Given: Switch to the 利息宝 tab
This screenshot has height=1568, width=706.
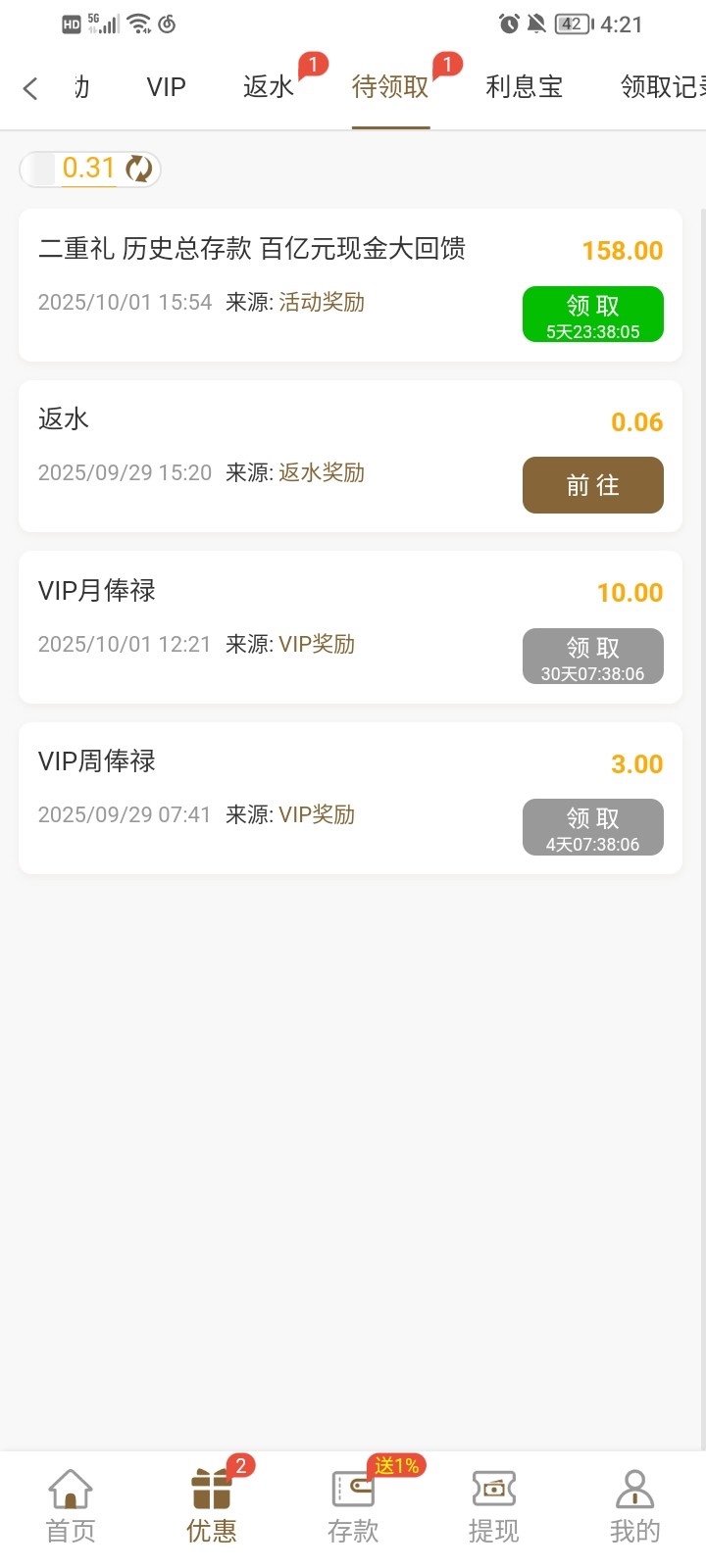Looking at the screenshot, I should click(525, 87).
